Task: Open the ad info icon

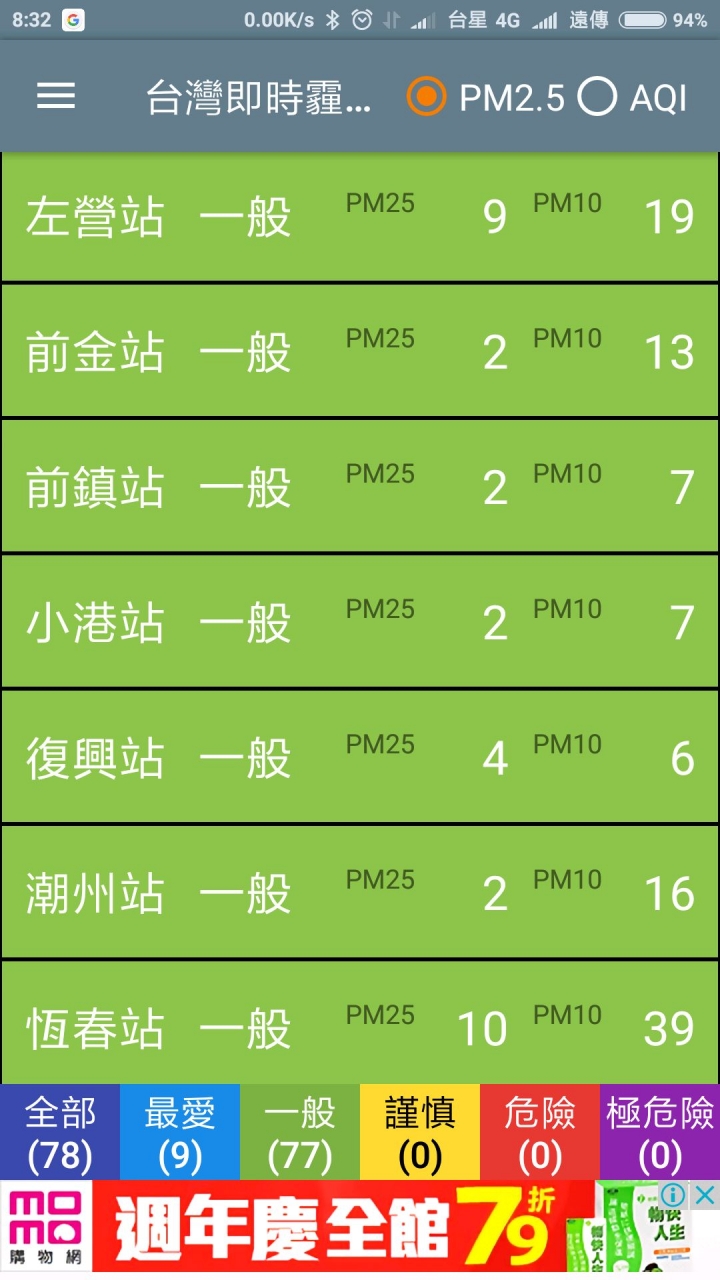Action: coord(674,1195)
